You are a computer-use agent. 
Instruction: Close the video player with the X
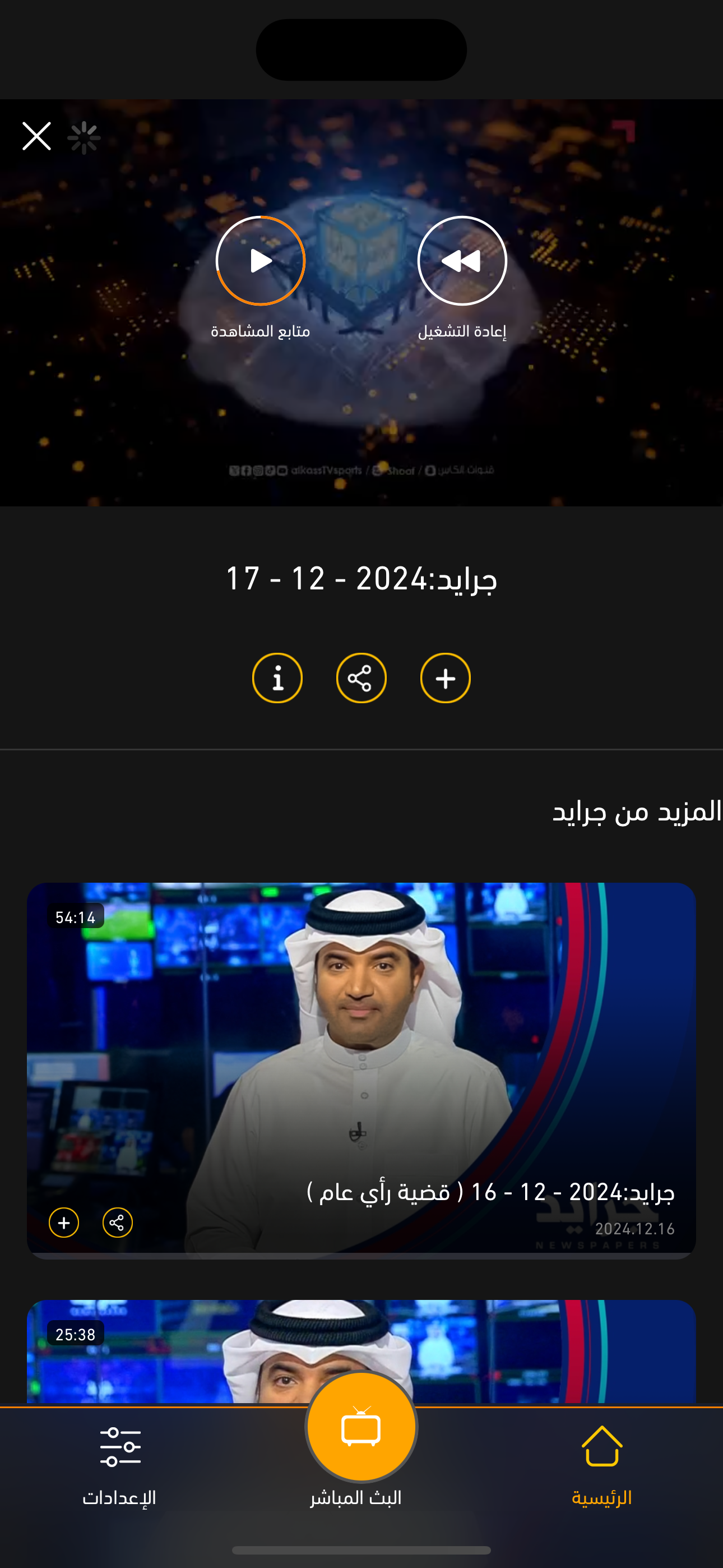(x=35, y=136)
